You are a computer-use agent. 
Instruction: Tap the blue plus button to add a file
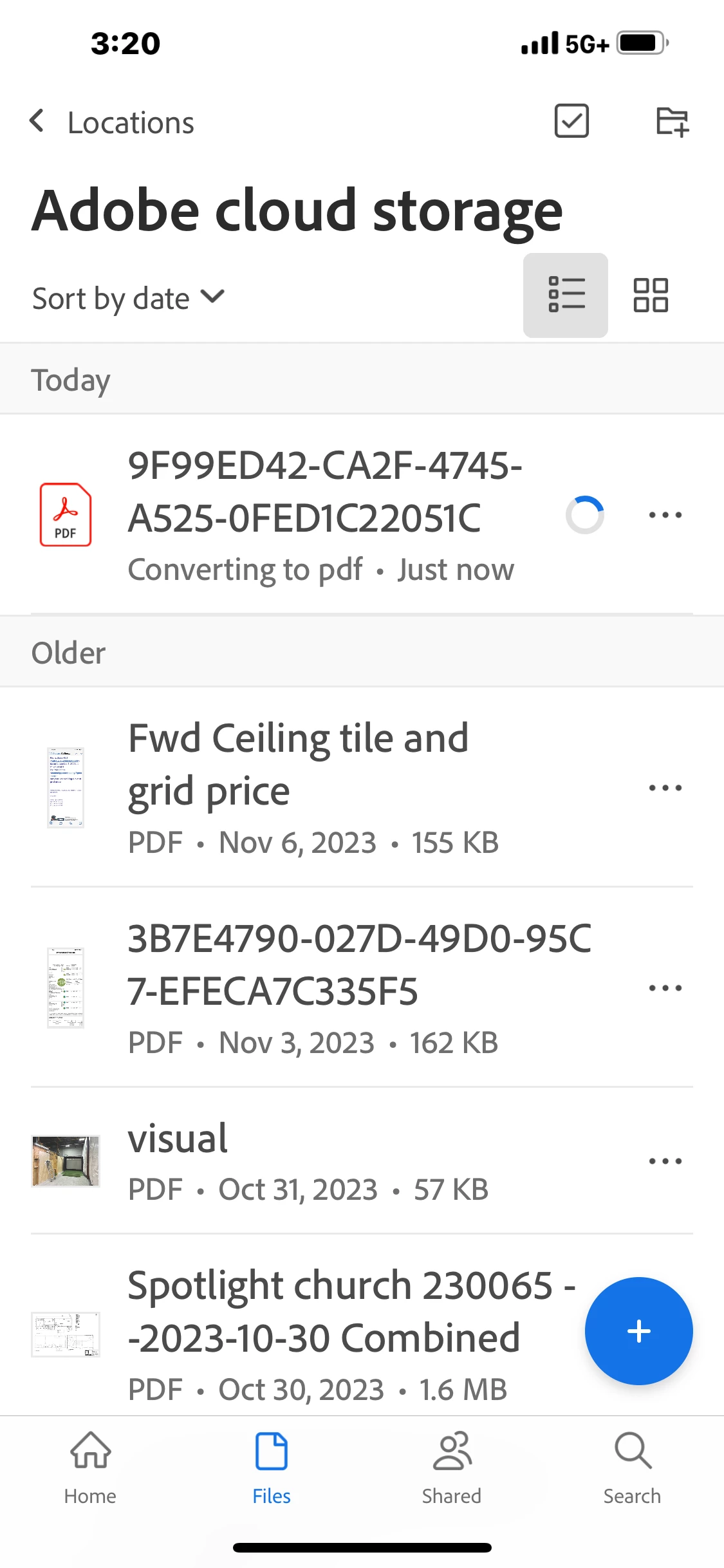(638, 1330)
